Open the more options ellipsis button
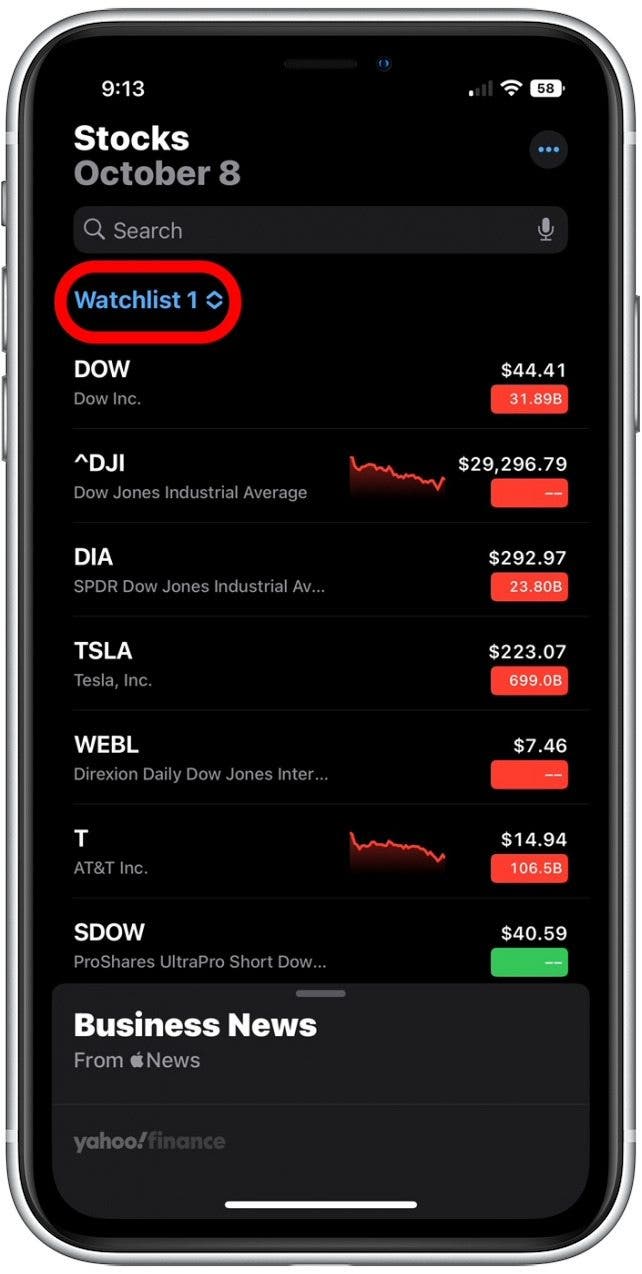Image resolution: width=642 pixels, height=1274 pixels. [548, 150]
